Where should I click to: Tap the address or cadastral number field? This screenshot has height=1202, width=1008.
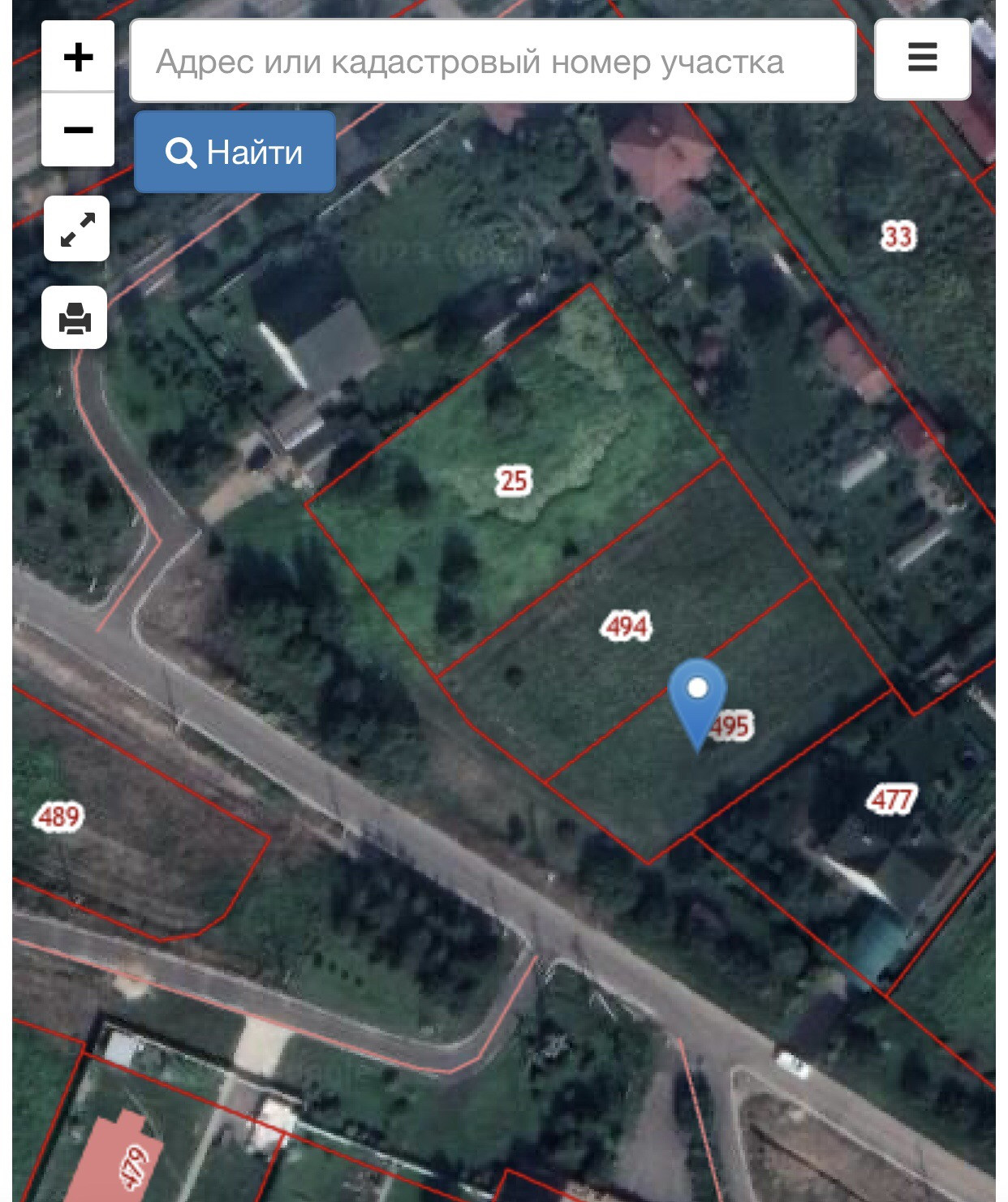point(493,62)
